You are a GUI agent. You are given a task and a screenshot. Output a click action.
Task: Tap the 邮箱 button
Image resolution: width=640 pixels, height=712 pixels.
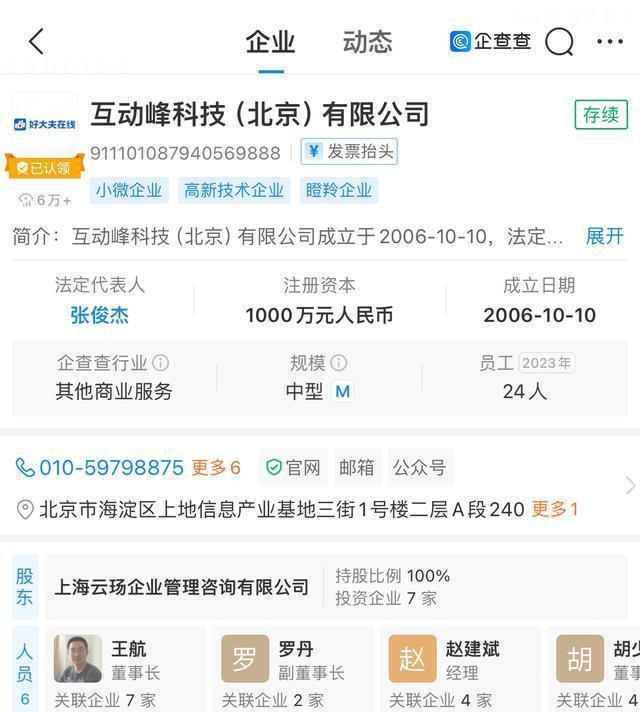(356, 467)
